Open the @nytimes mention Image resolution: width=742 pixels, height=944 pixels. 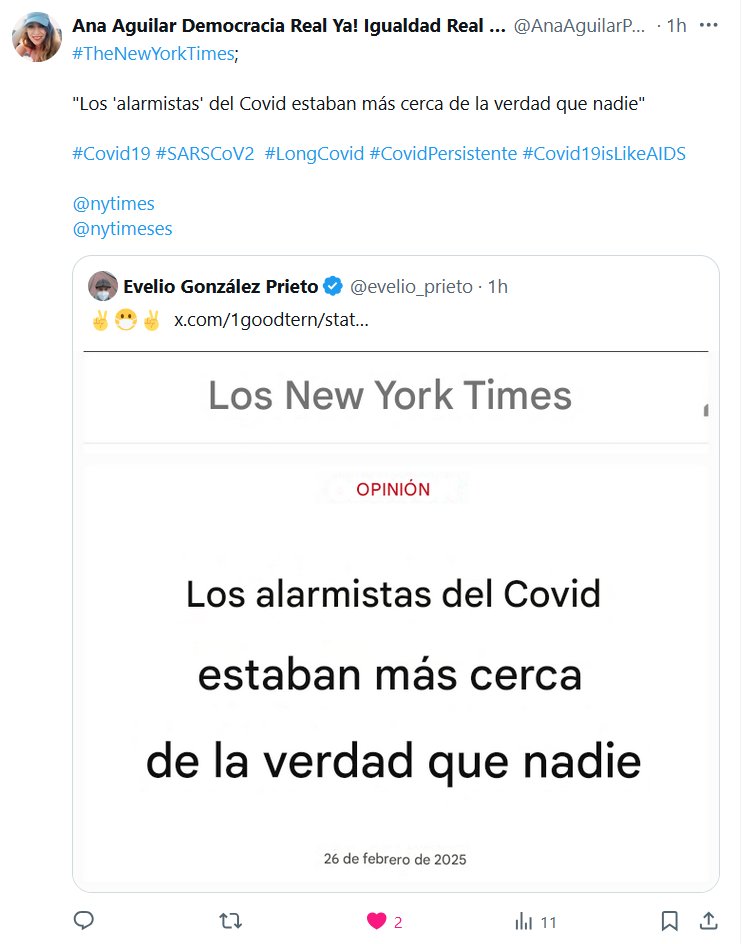(x=113, y=204)
